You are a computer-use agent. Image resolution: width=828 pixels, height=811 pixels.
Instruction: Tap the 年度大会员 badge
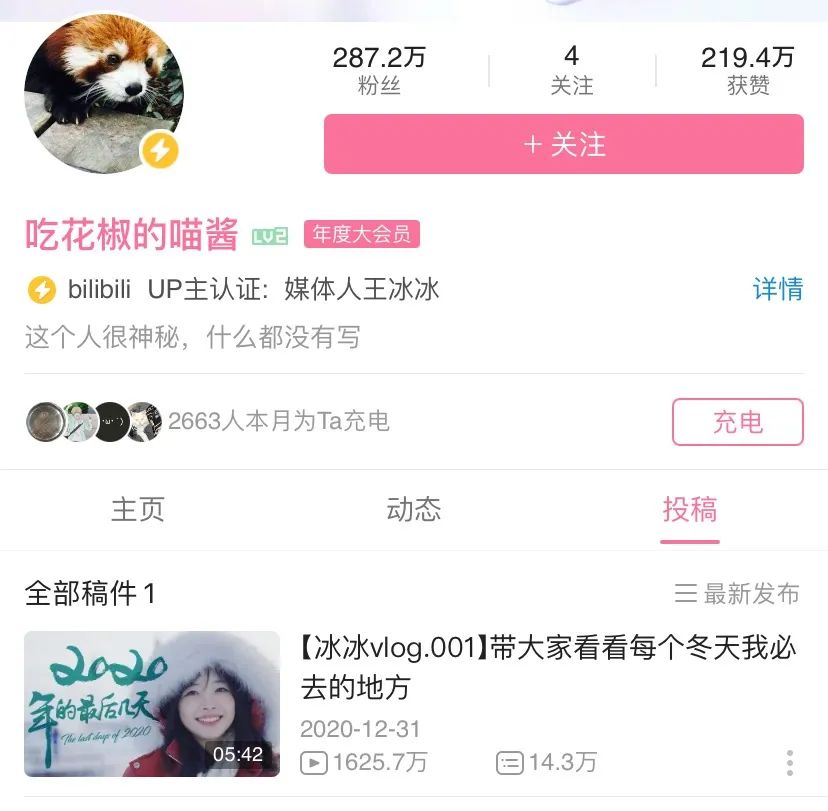tap(361, 235)
